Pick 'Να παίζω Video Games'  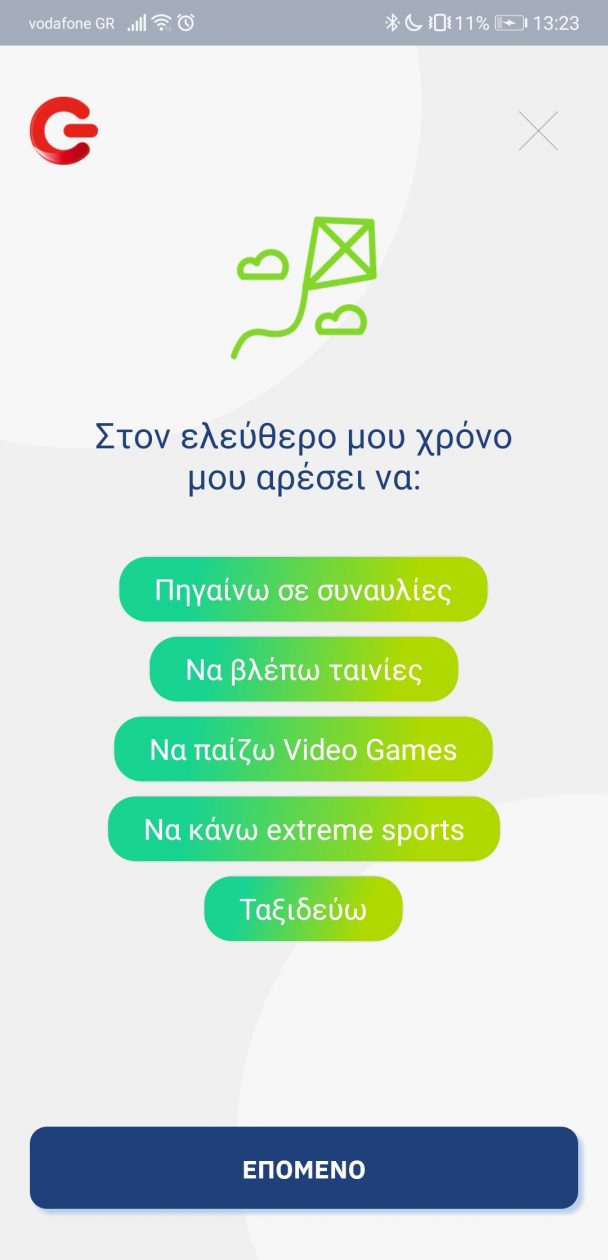(x=303, y=749)
